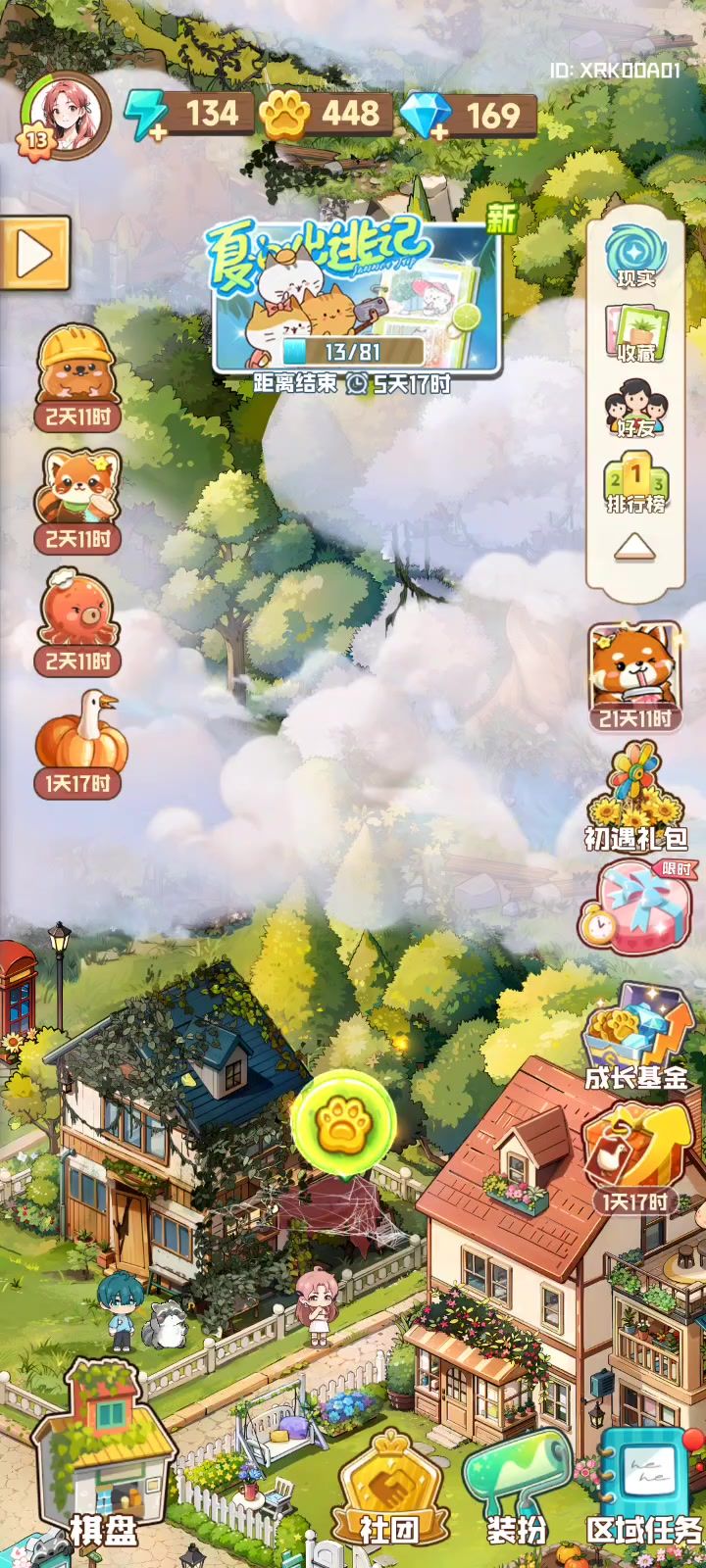Open the player avatar profile
This screenshot has height=1568, width=706.
63,116
